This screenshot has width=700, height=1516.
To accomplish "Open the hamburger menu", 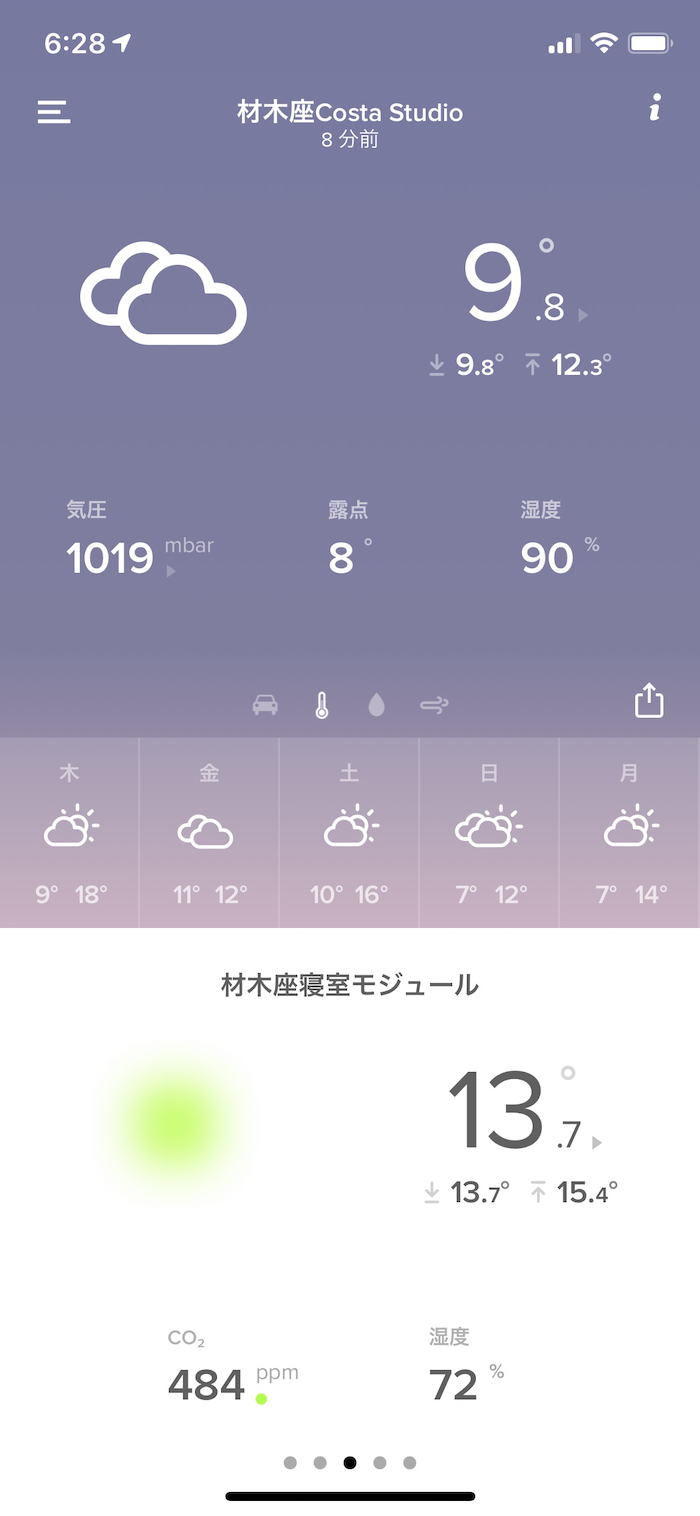I will click(x=54, y=112).
